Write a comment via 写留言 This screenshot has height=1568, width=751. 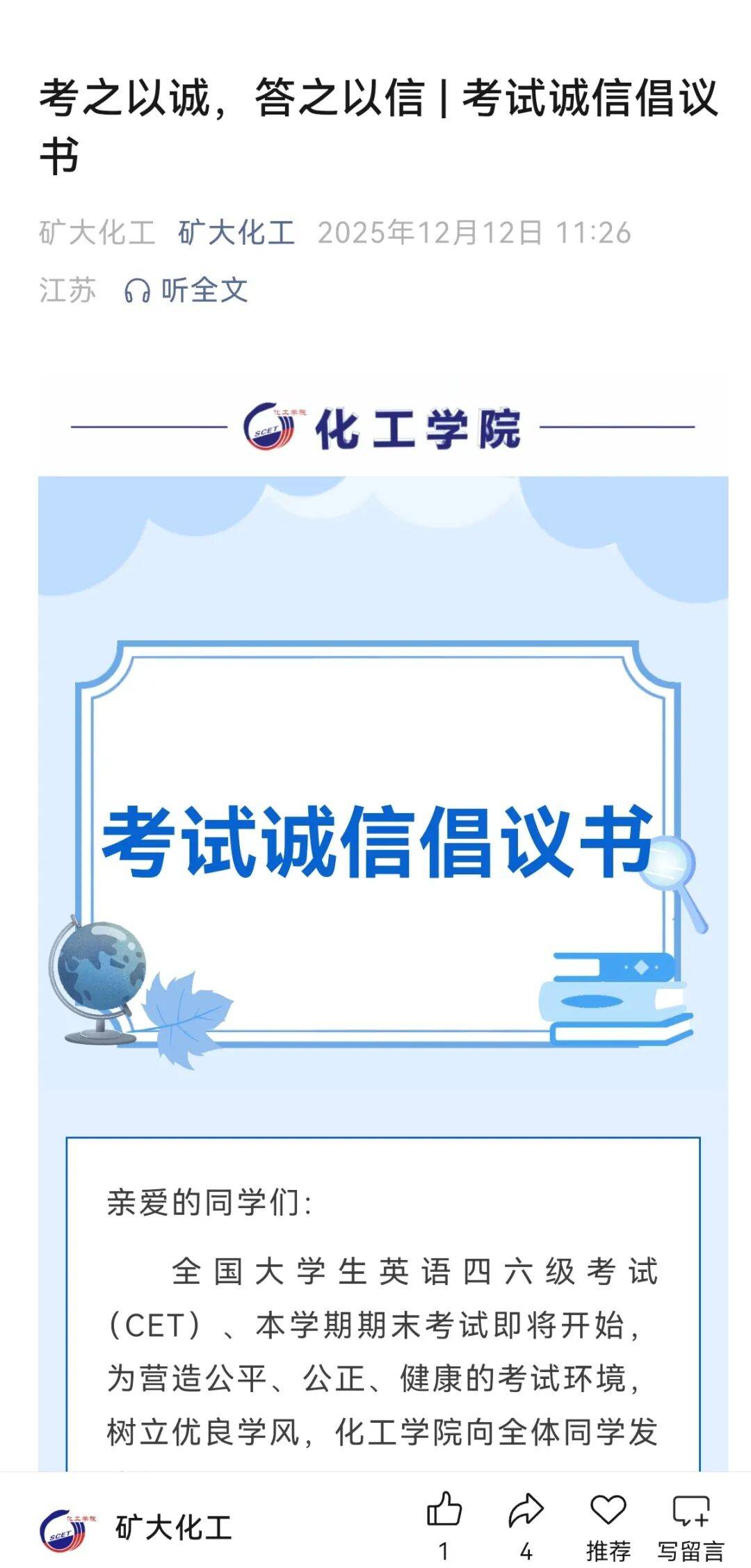click(x=691, y=1512)
